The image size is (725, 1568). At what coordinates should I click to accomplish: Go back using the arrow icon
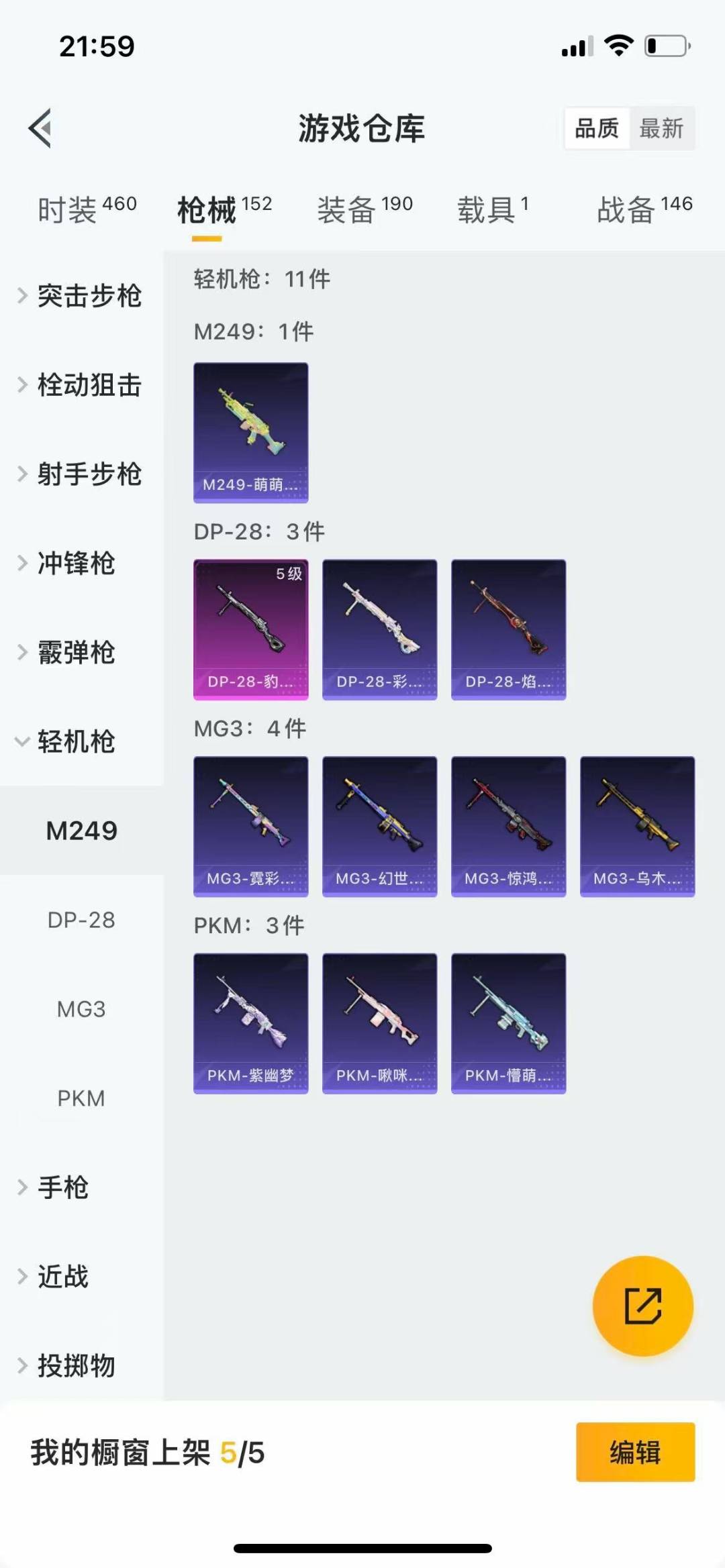40,127
